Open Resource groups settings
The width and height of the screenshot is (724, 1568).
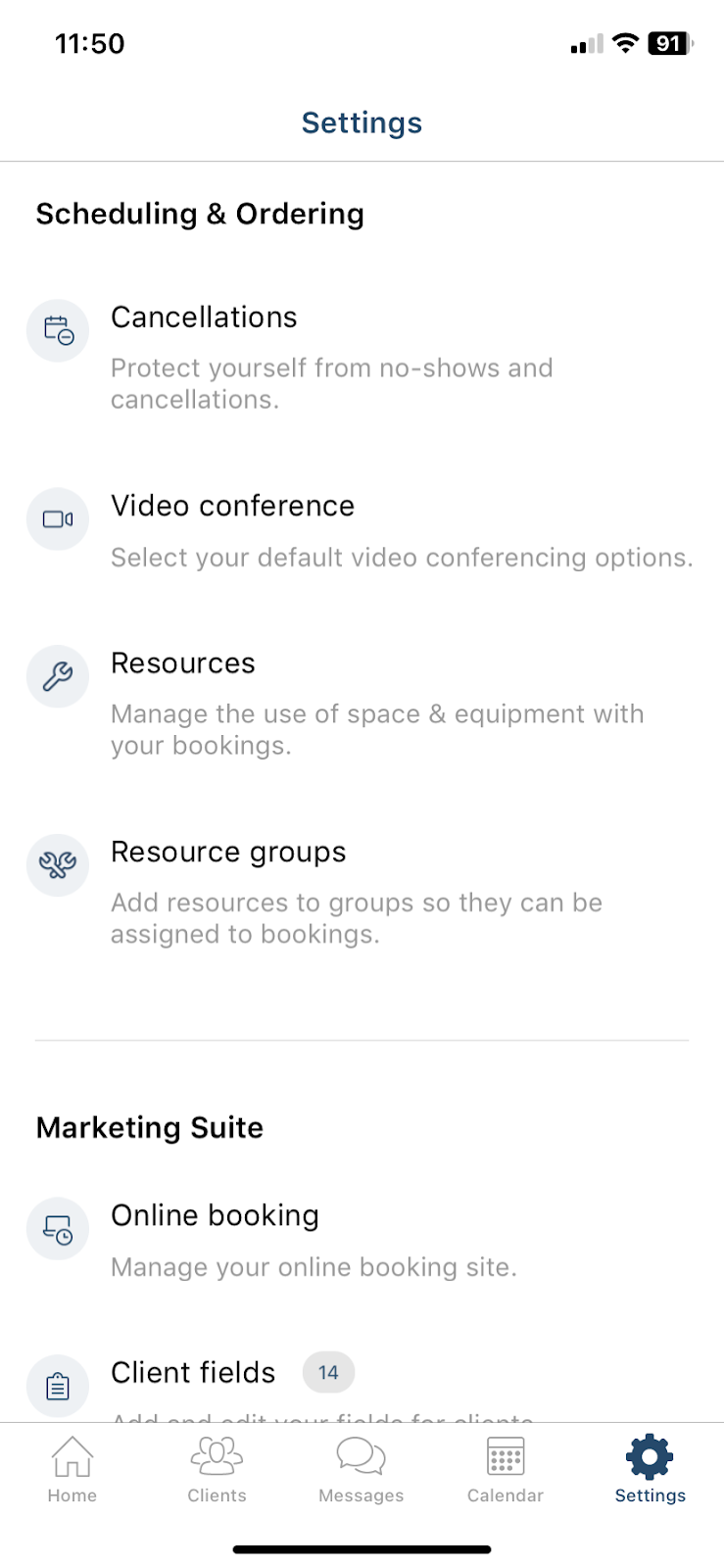coord(362,891)
